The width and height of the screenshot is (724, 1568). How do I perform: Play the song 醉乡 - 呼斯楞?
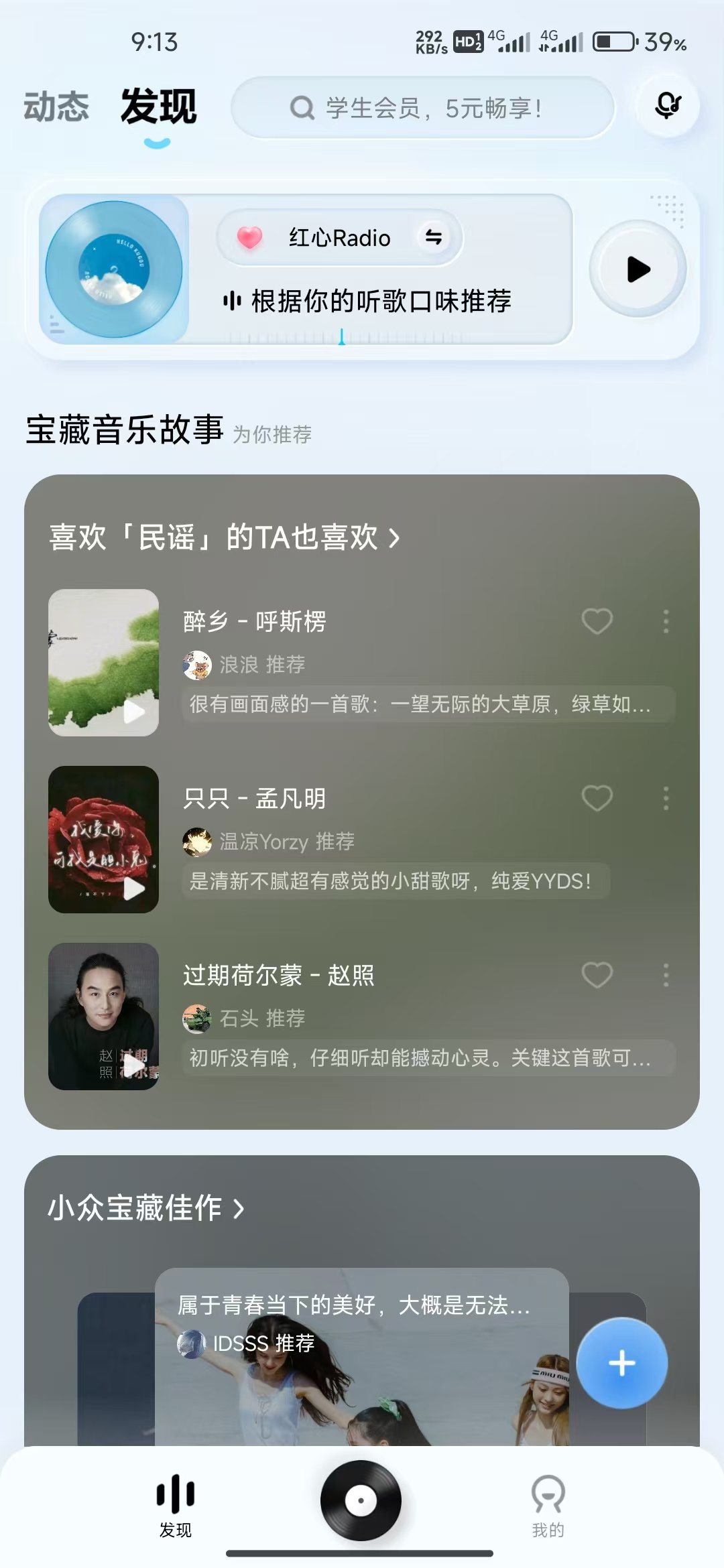pos(104,662)
